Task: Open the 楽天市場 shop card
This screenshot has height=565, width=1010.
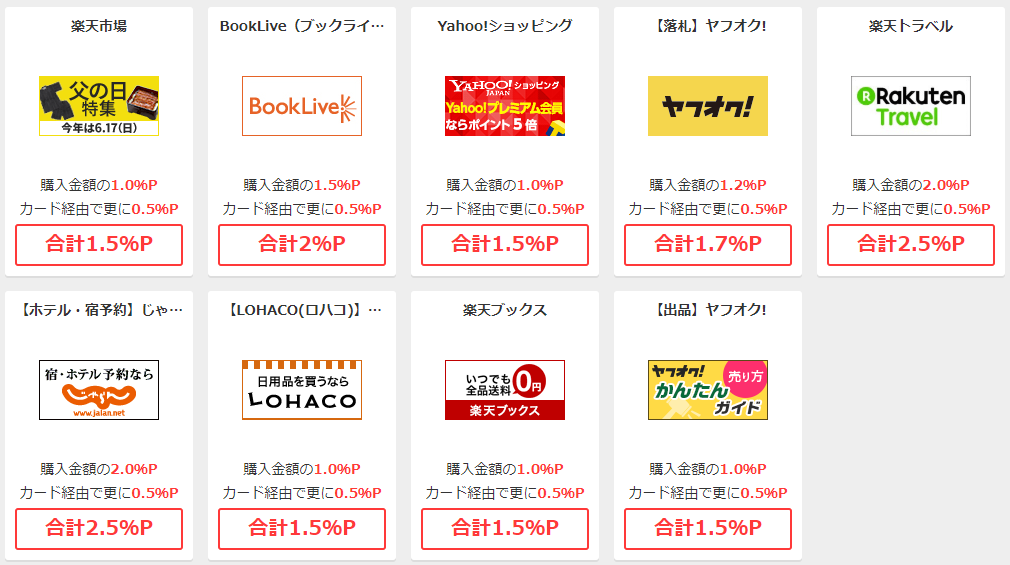Action: (x=99, y=106)
